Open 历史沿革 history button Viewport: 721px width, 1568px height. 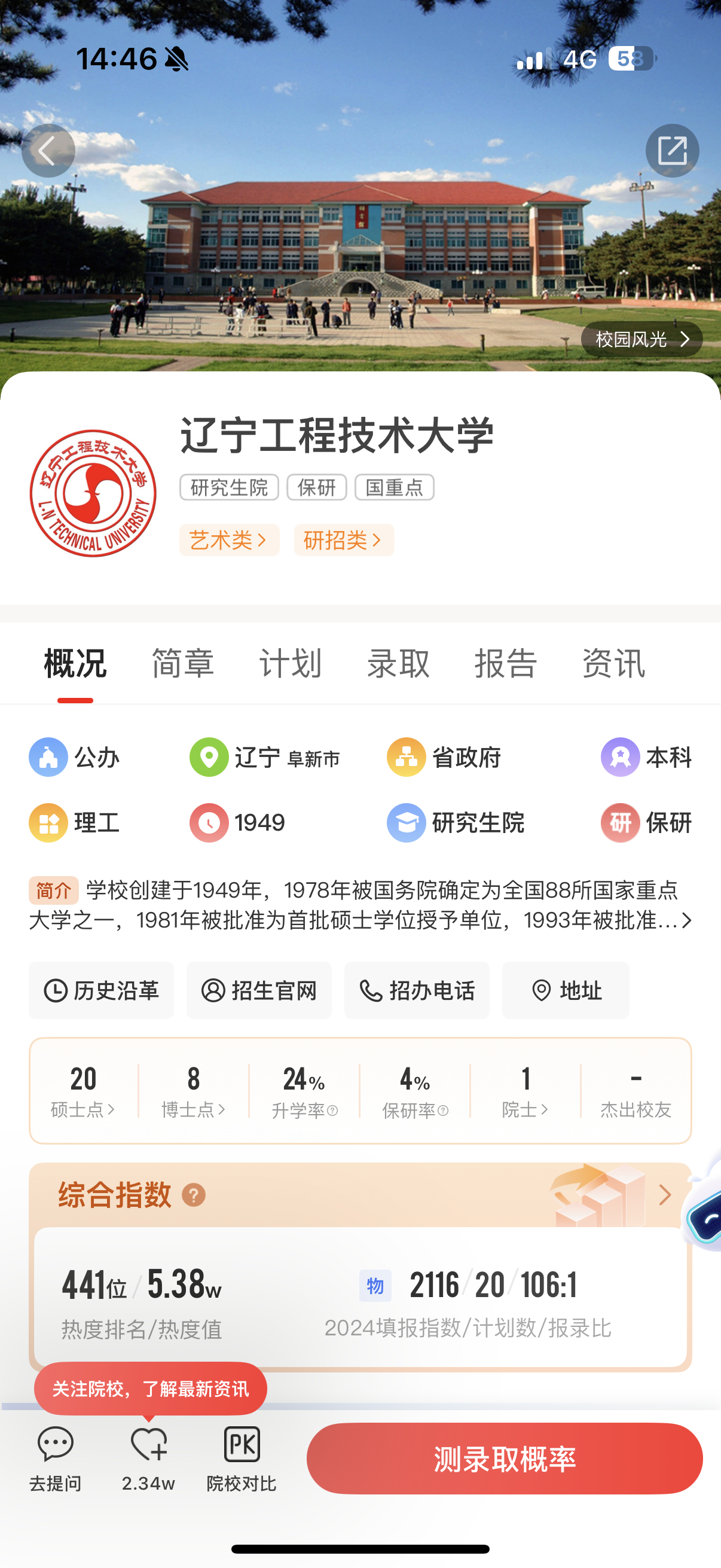click(x=102, y=990)
